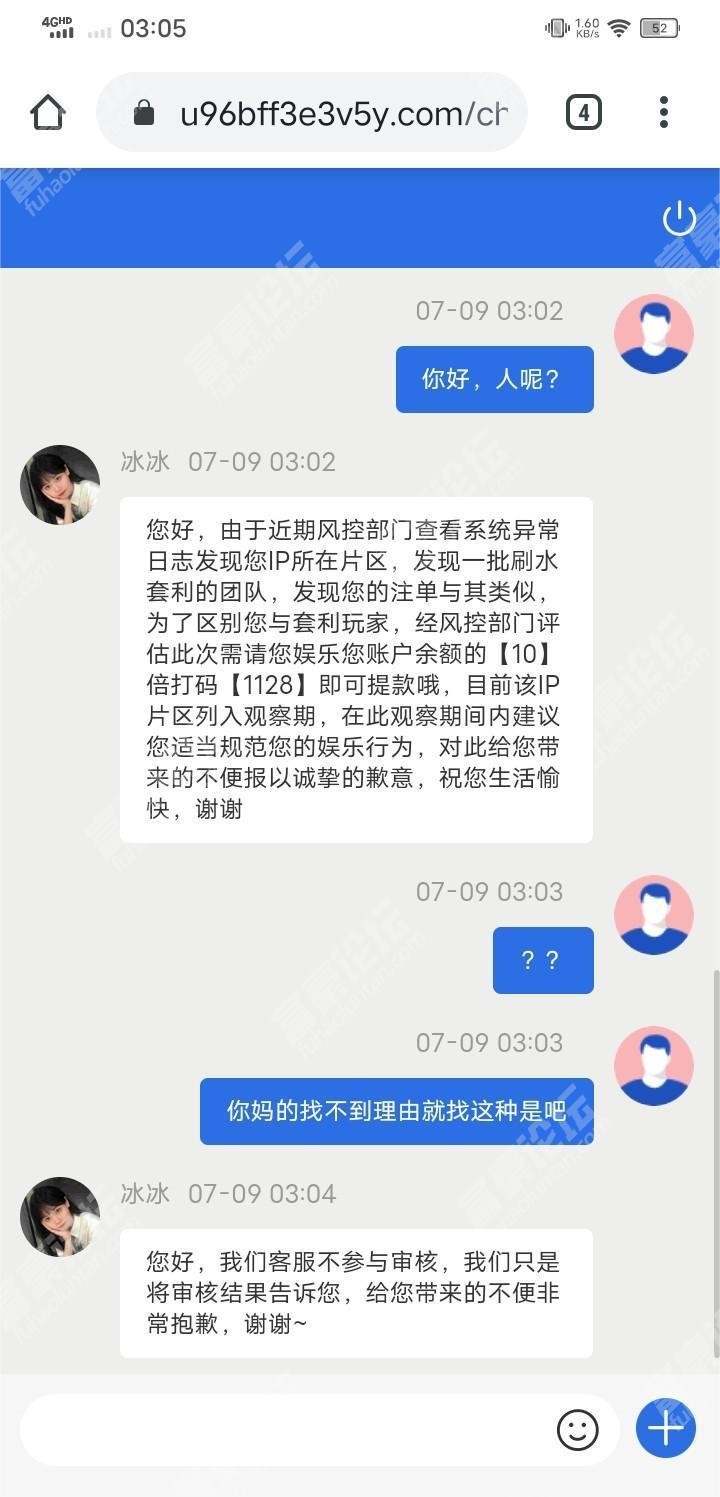The height and width of the screenshot is (1497, 720).
Task: Open the tab switcher showing 4 tabs
Action: pos(583,113)
